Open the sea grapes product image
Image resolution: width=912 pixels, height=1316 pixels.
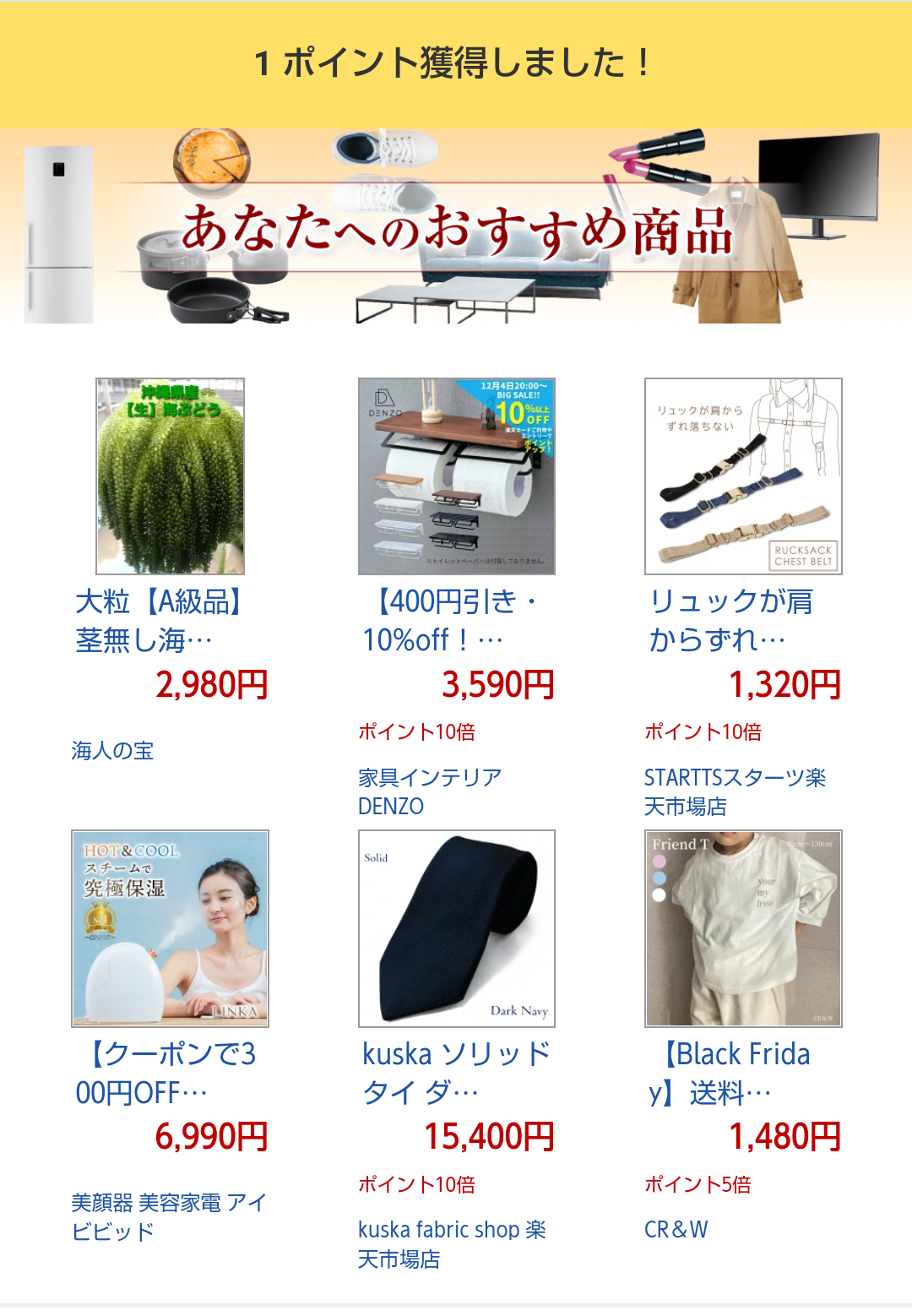(x=170, y=476)
